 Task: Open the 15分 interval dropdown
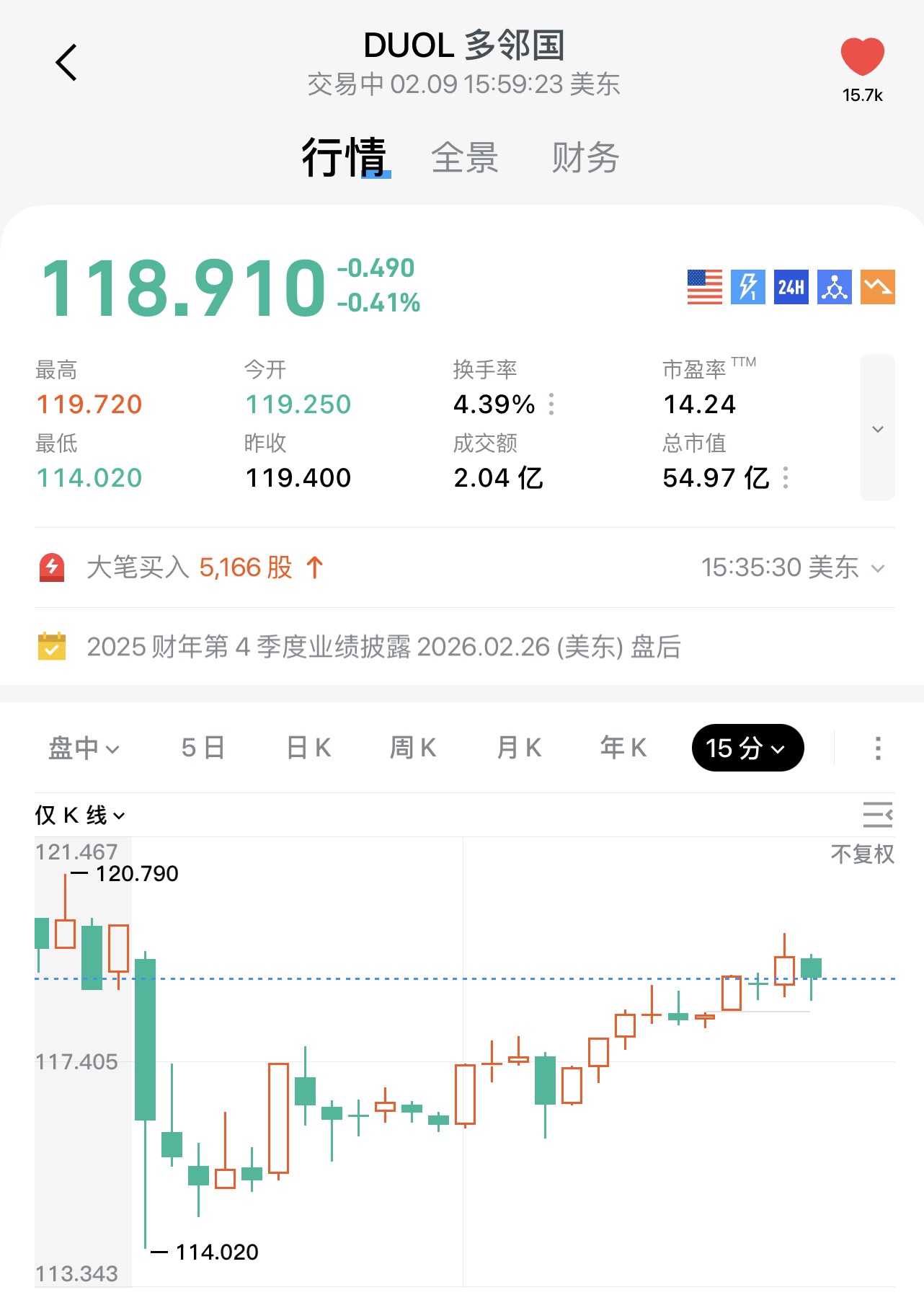tap(747, 748)
